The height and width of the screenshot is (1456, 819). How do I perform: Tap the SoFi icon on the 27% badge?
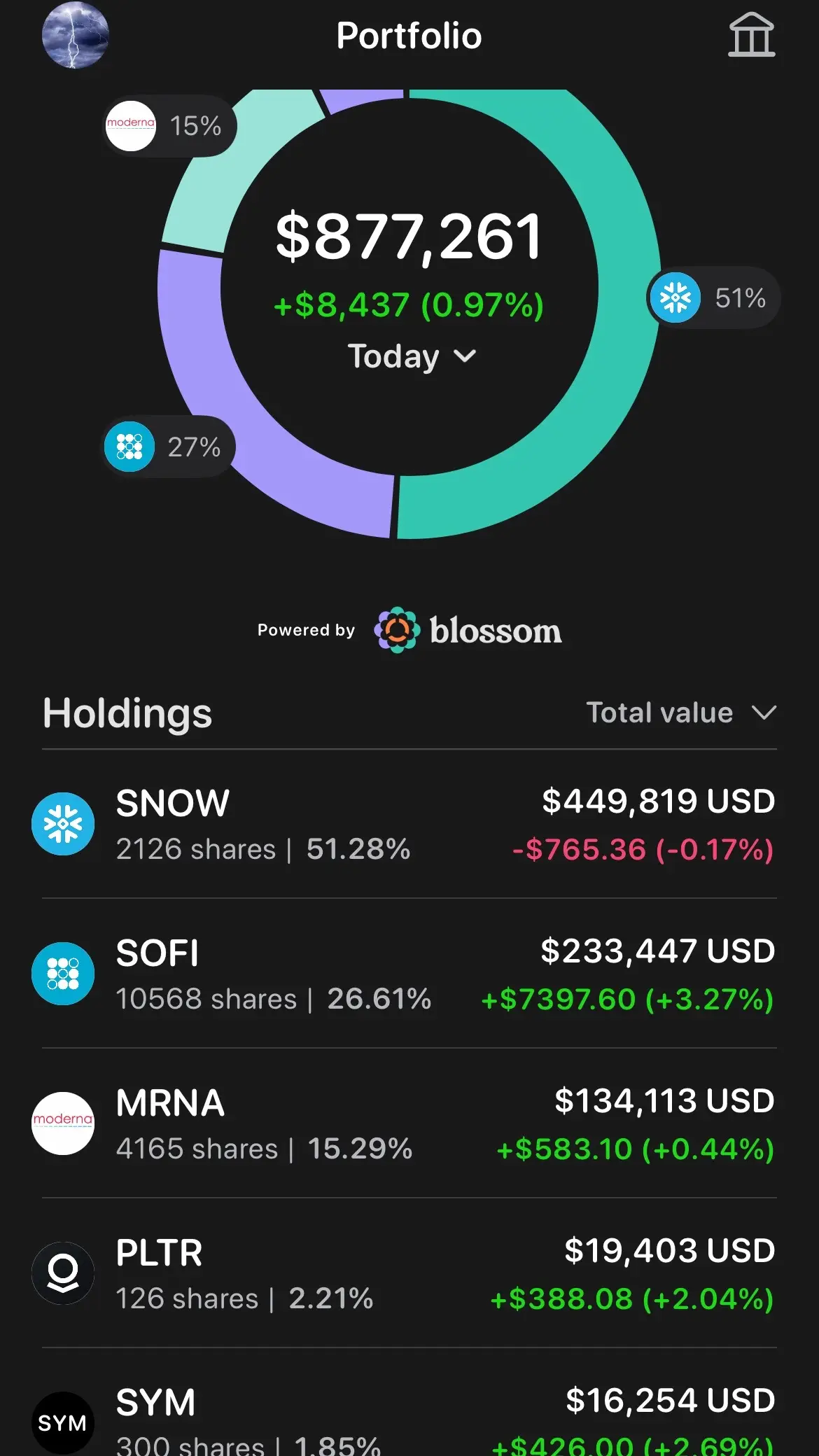[129, 447]
